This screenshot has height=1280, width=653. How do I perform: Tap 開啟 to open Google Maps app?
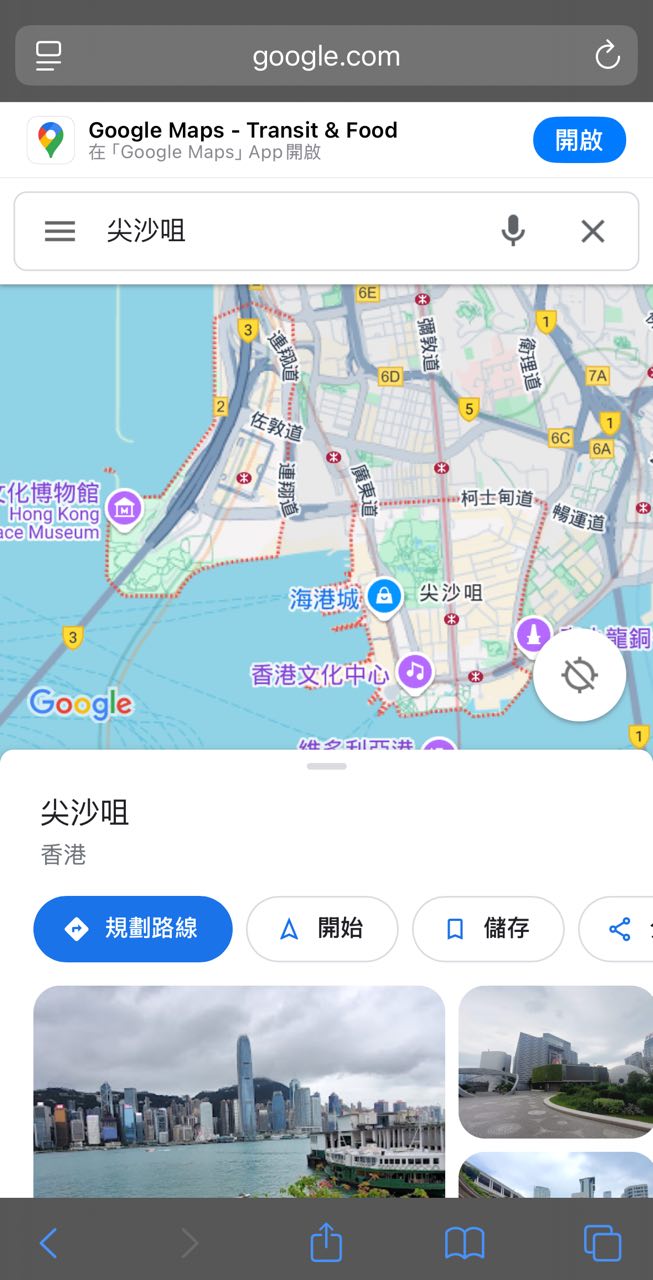point(579,140)
